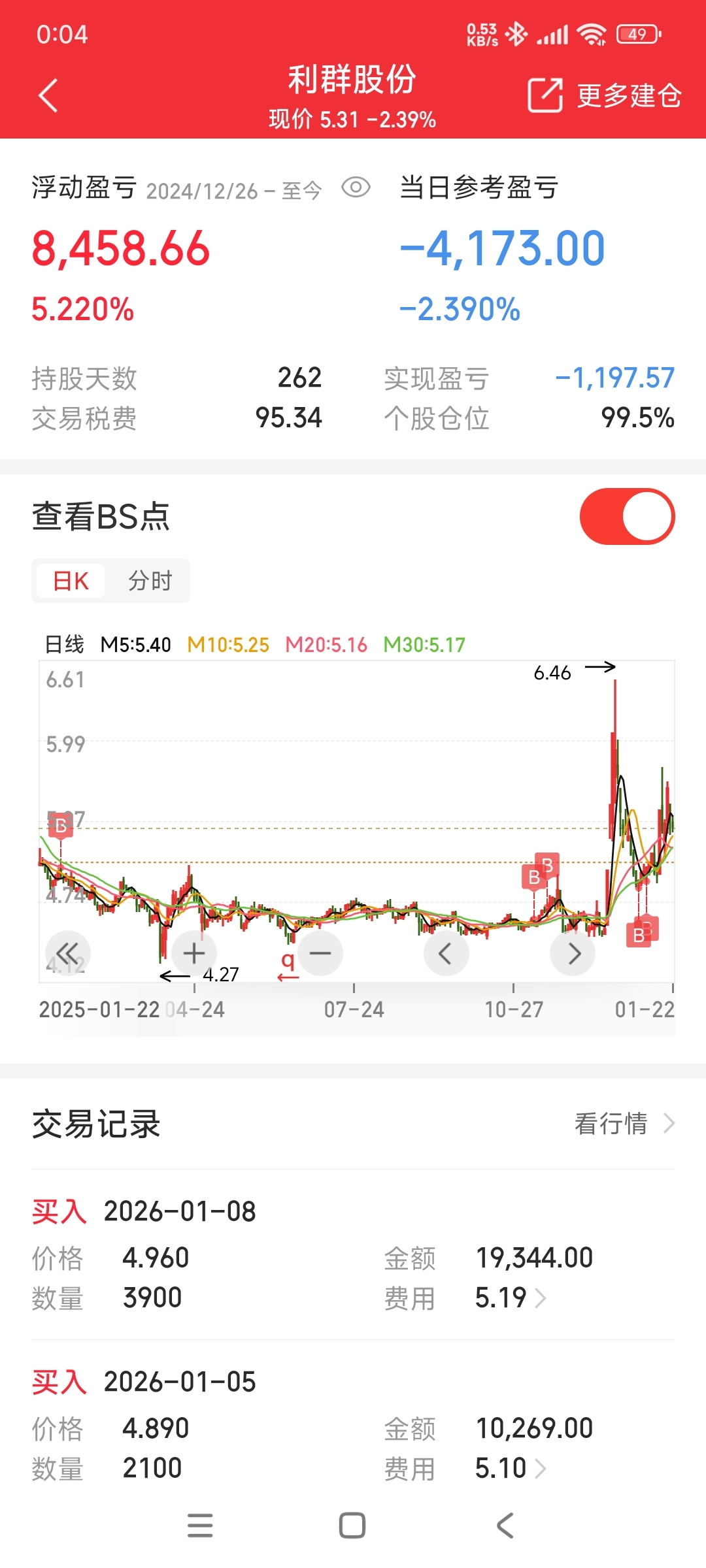
Task: Go to the system home screen
Action: (352, 1526)
